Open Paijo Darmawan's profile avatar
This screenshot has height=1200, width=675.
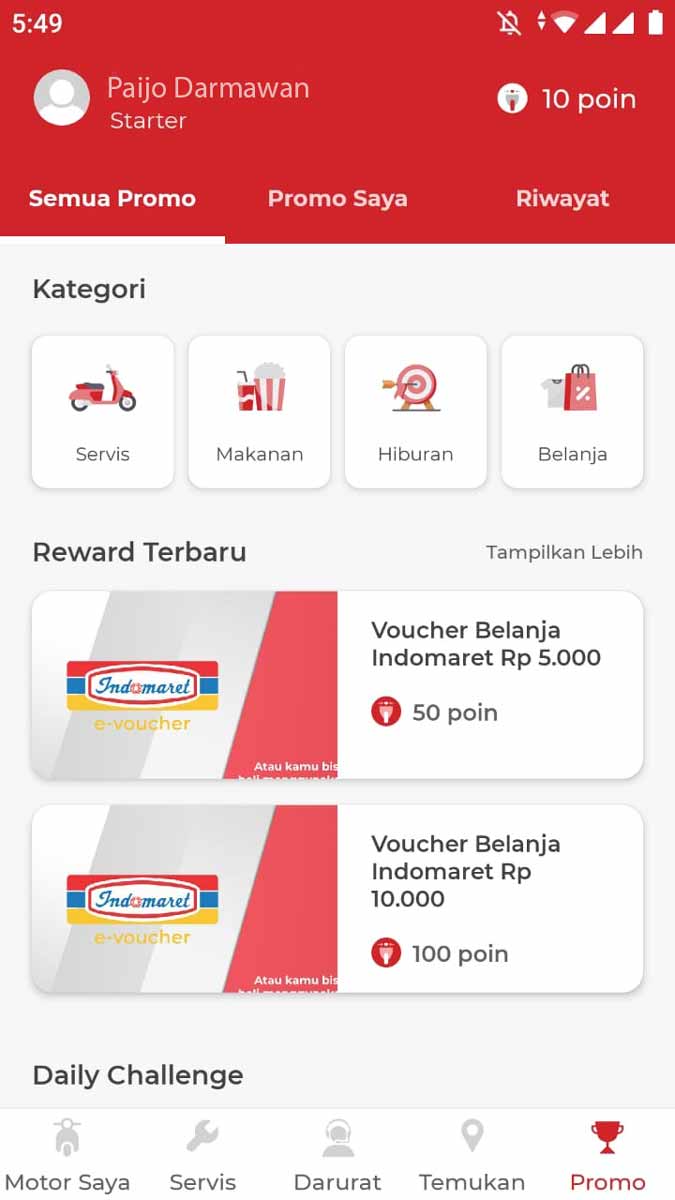(x=62, y=98)
